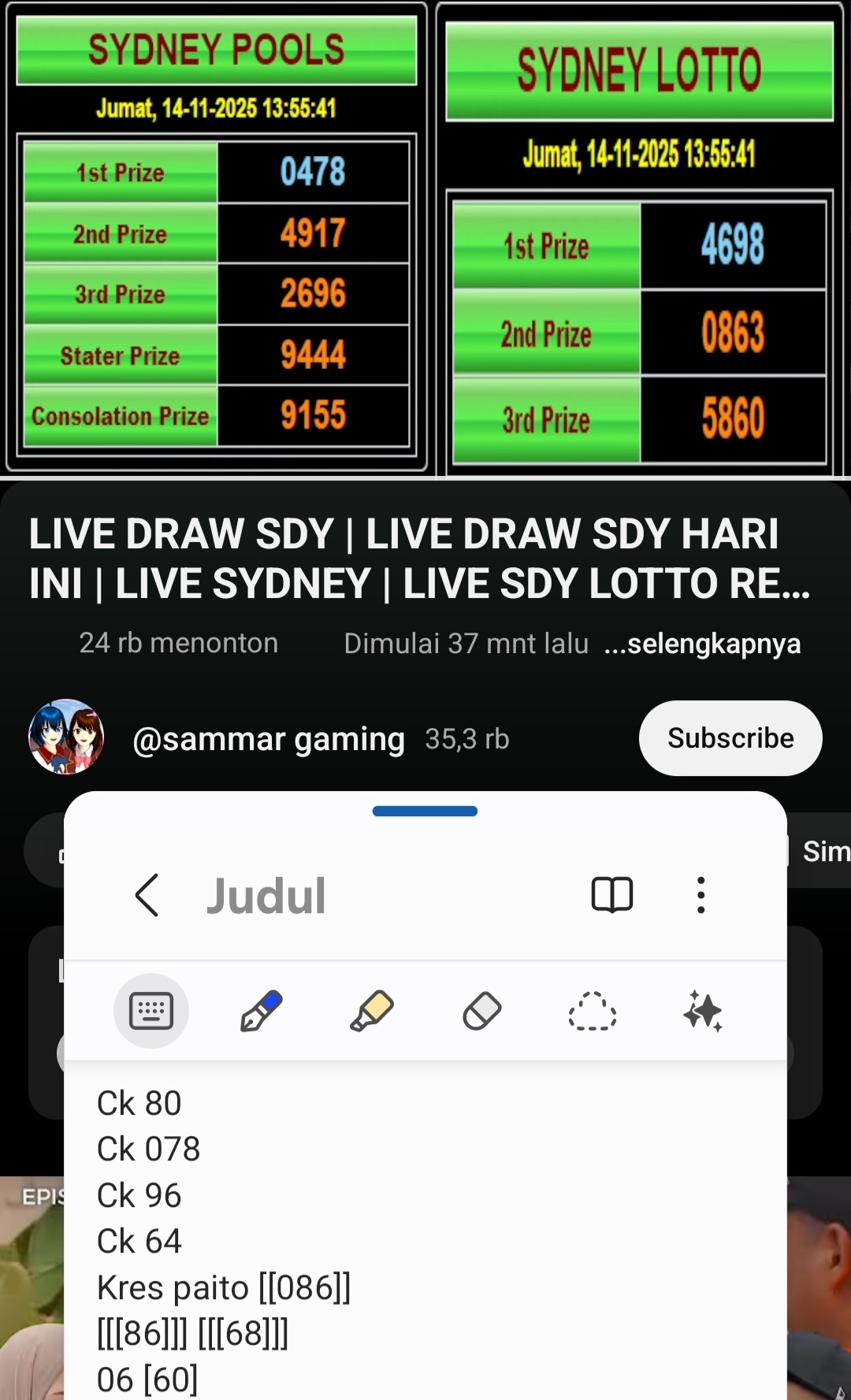
Task: Tap the blue handle atop the note
Action: (425, 811)
